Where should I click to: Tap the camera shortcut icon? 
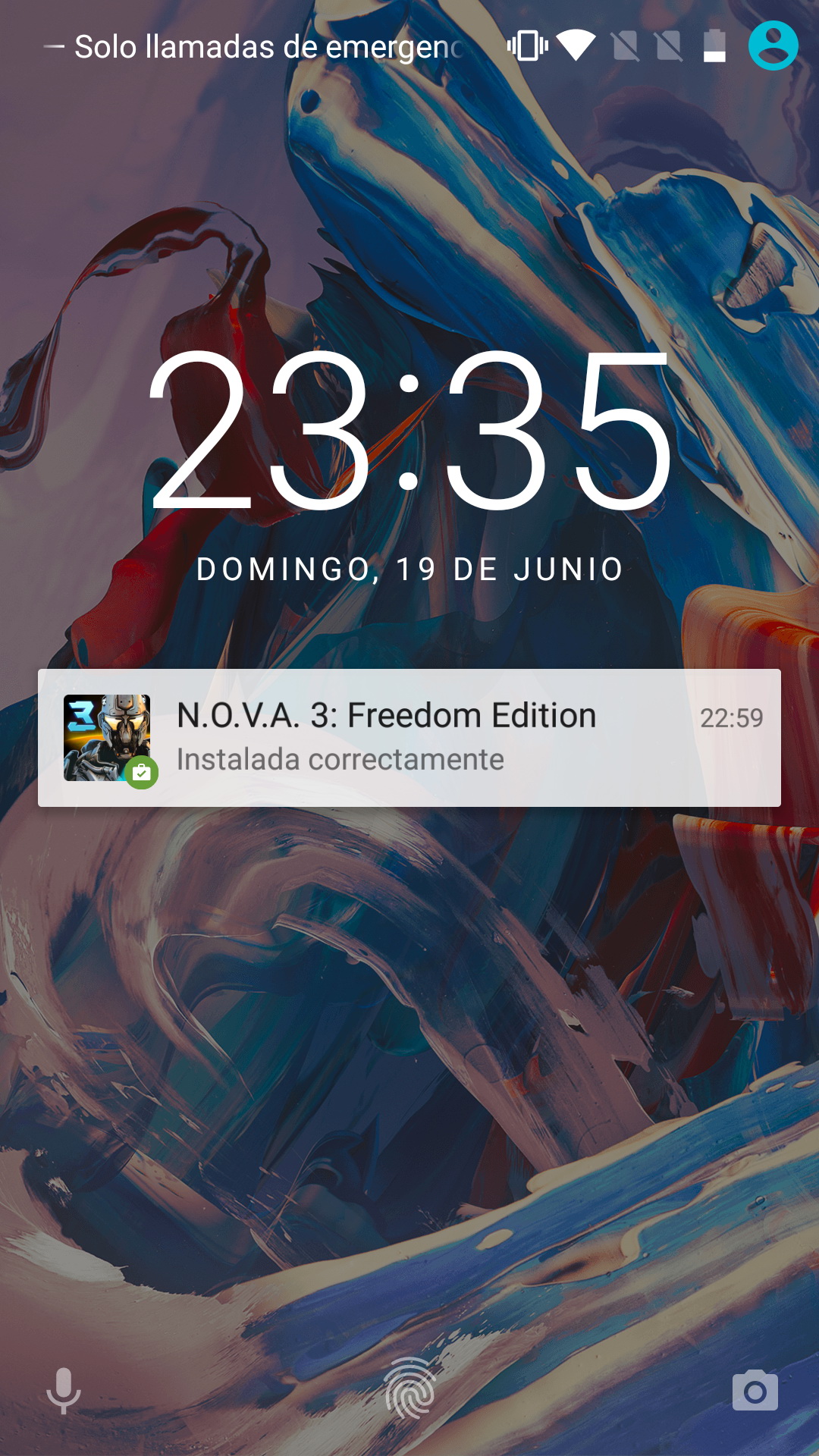755,1390
